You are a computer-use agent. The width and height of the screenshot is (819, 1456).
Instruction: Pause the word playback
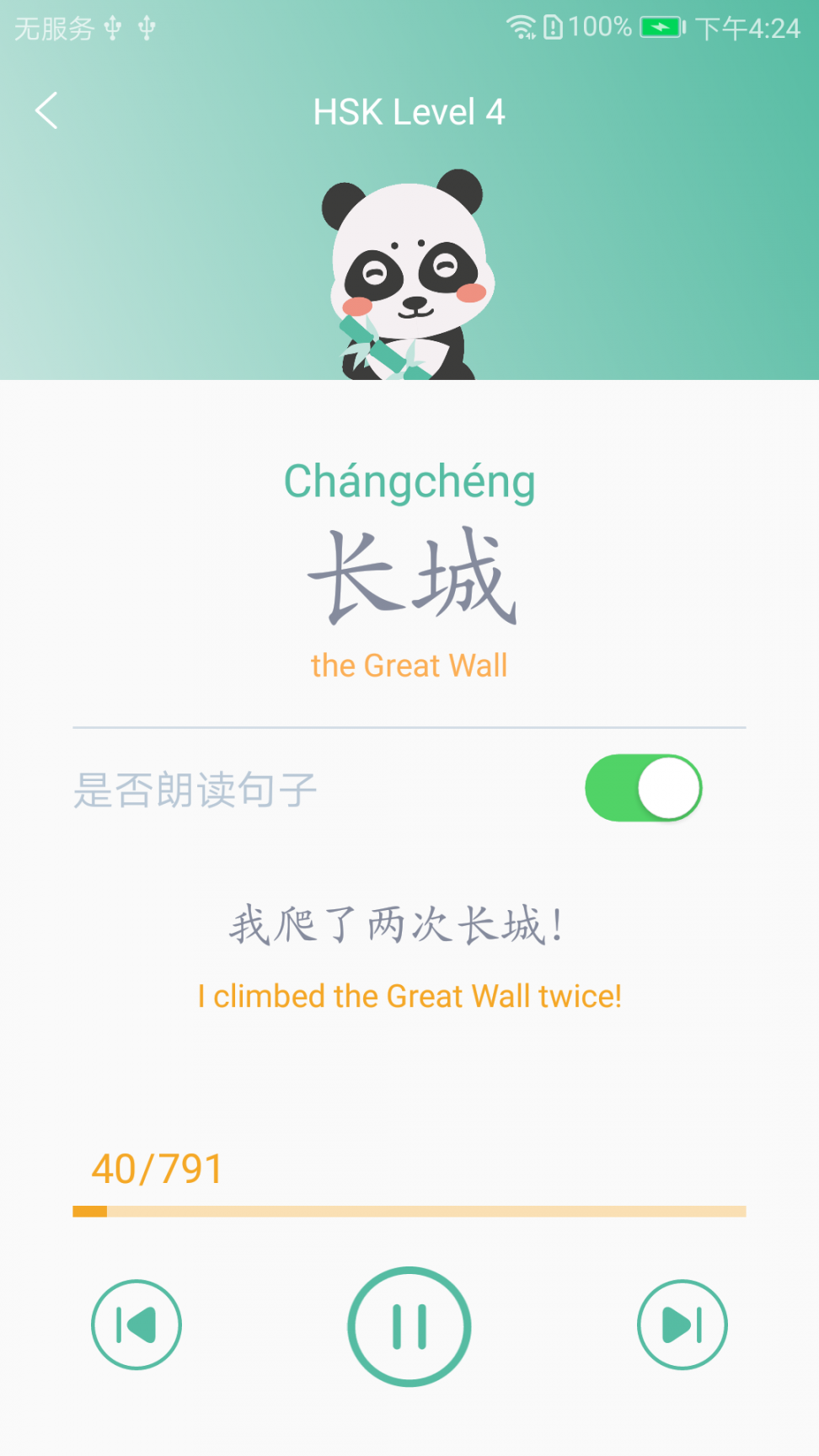[409, 1326]
